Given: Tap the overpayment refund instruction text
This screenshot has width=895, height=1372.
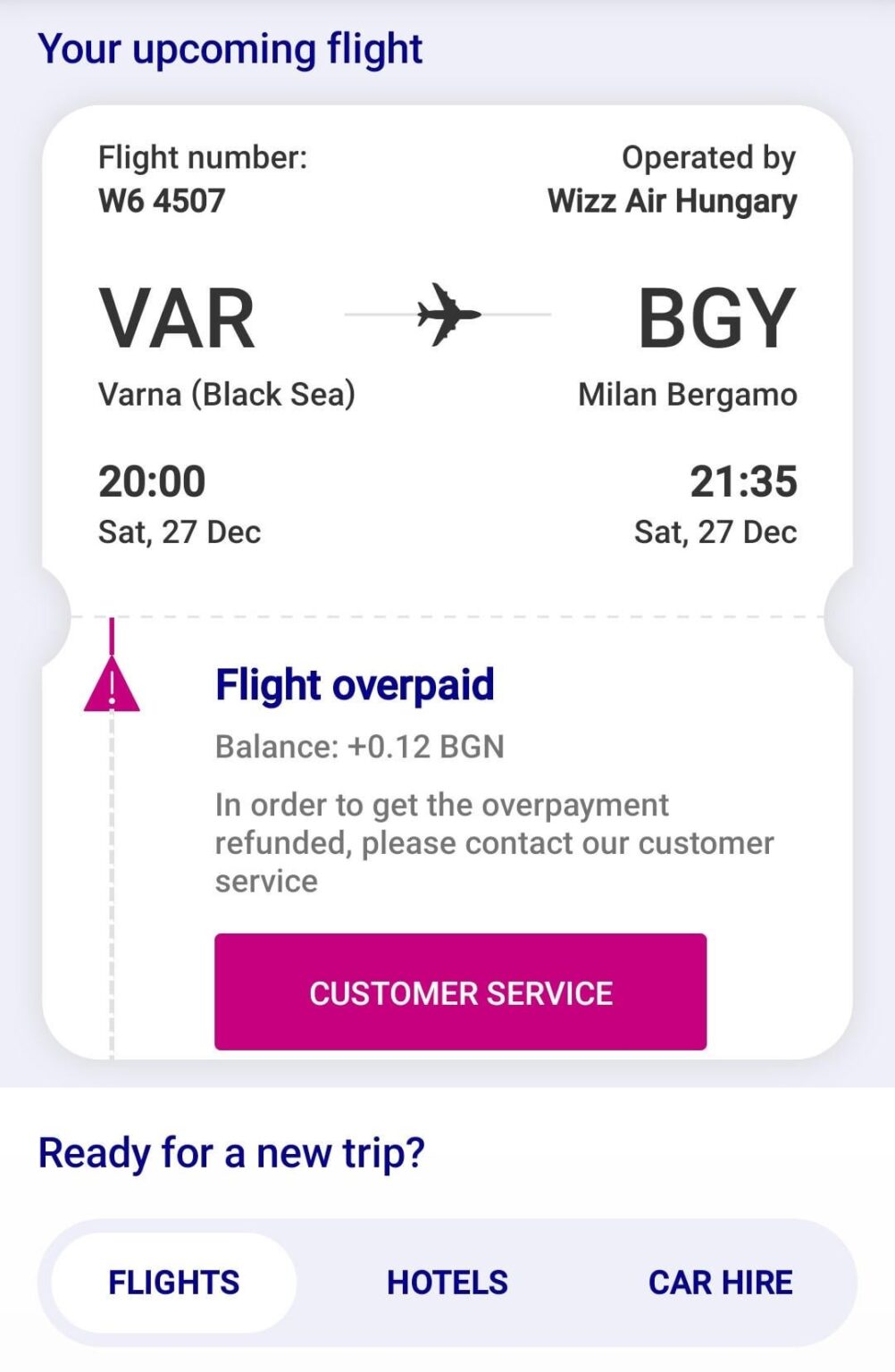Looking at the screenshot, I should 494,841.
